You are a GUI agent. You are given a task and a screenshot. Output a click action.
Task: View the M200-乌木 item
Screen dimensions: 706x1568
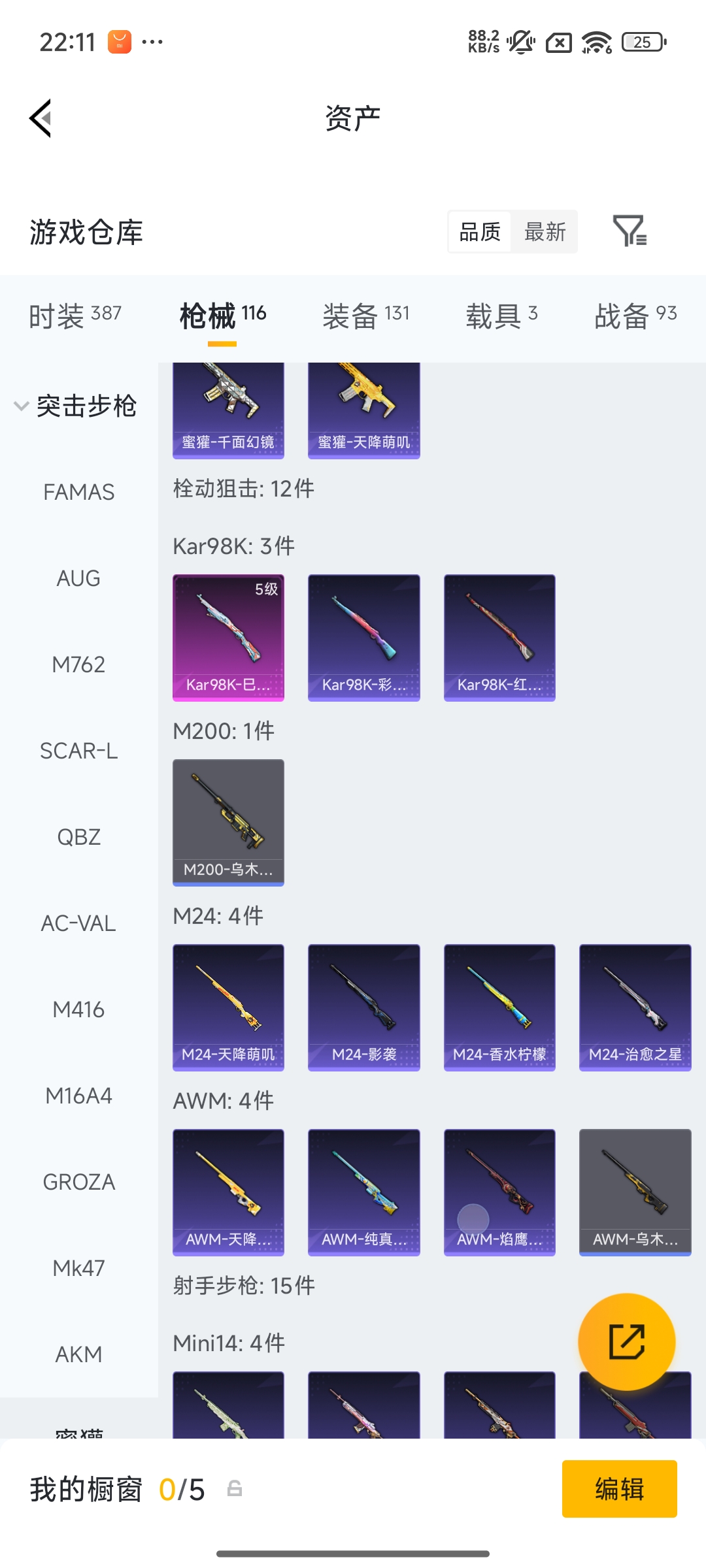pos(228,822)
